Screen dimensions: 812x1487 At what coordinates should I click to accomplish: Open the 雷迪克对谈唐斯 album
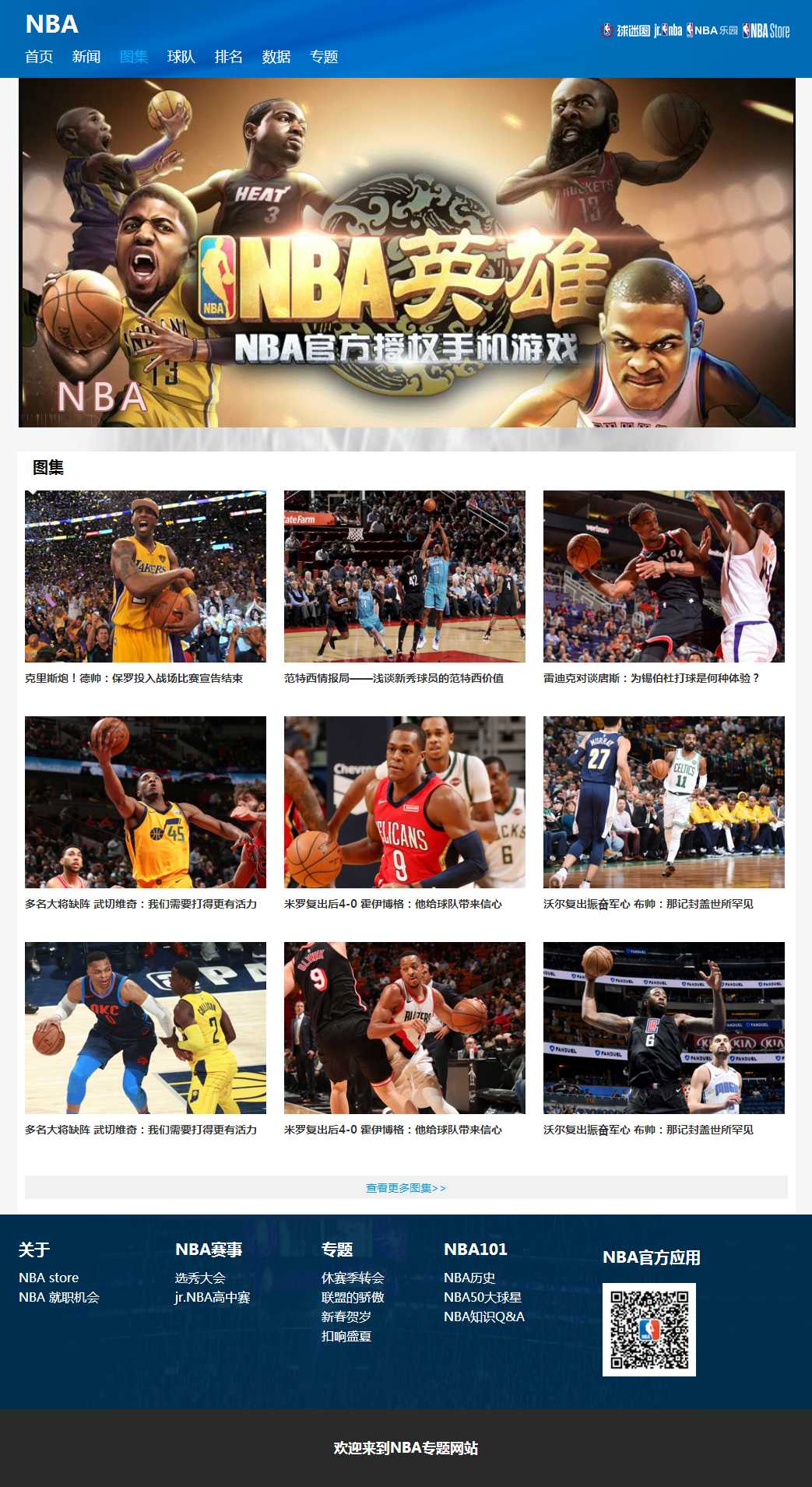(664, 576)
